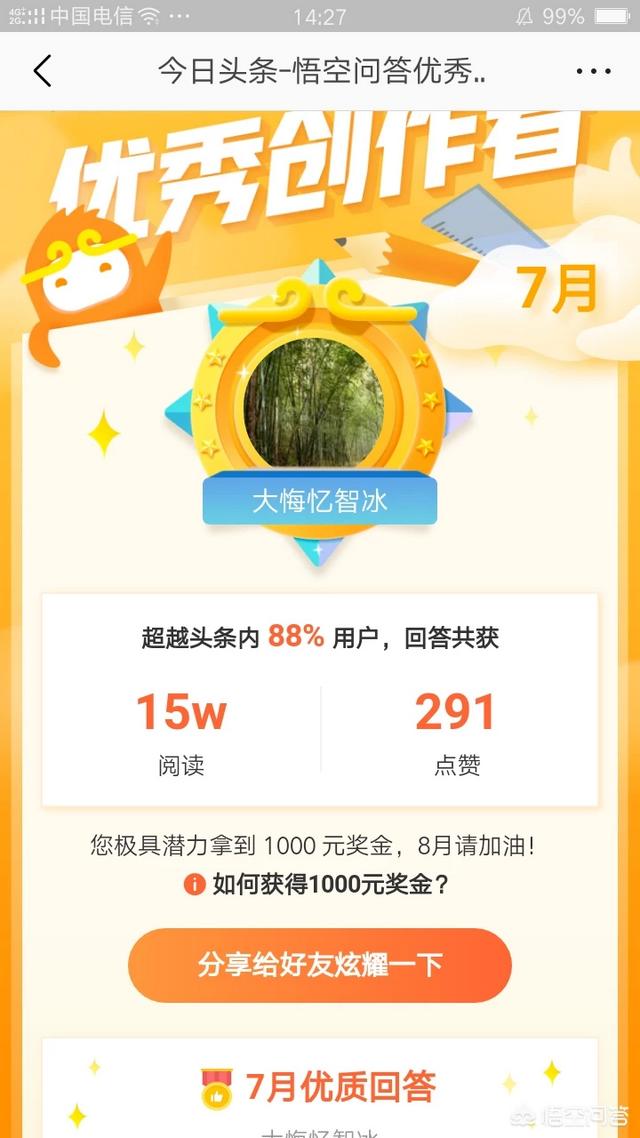
Task: Go back using the top-left arrow
Action: [x=42, y=71]
